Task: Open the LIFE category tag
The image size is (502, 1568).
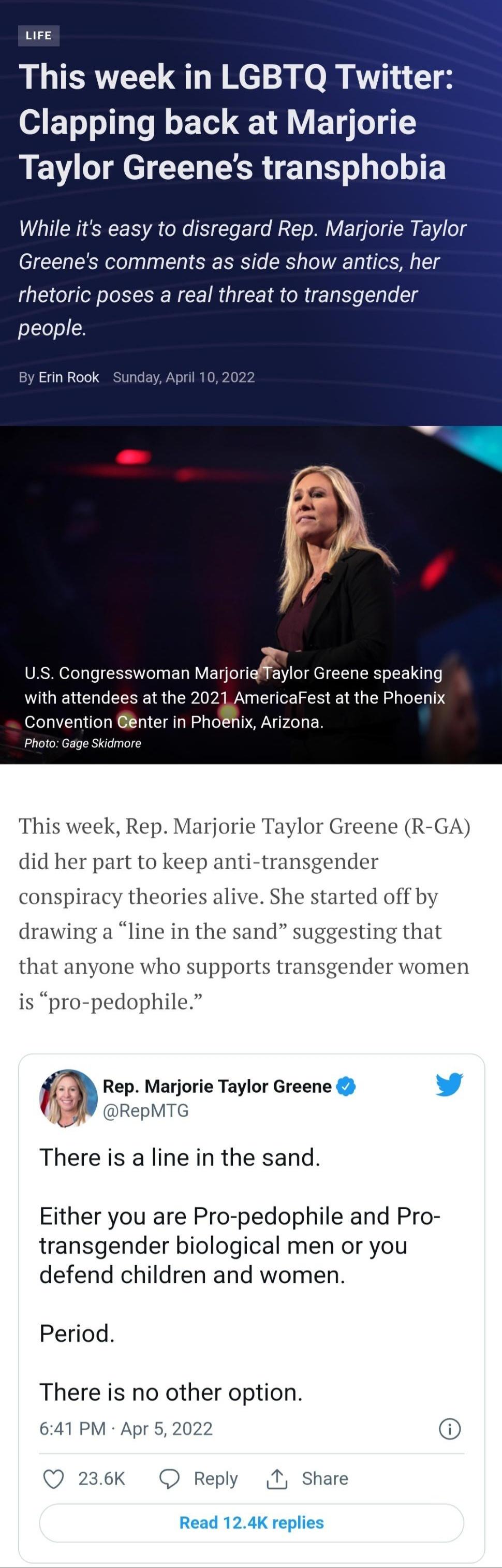Action: [x=38, y=35]
